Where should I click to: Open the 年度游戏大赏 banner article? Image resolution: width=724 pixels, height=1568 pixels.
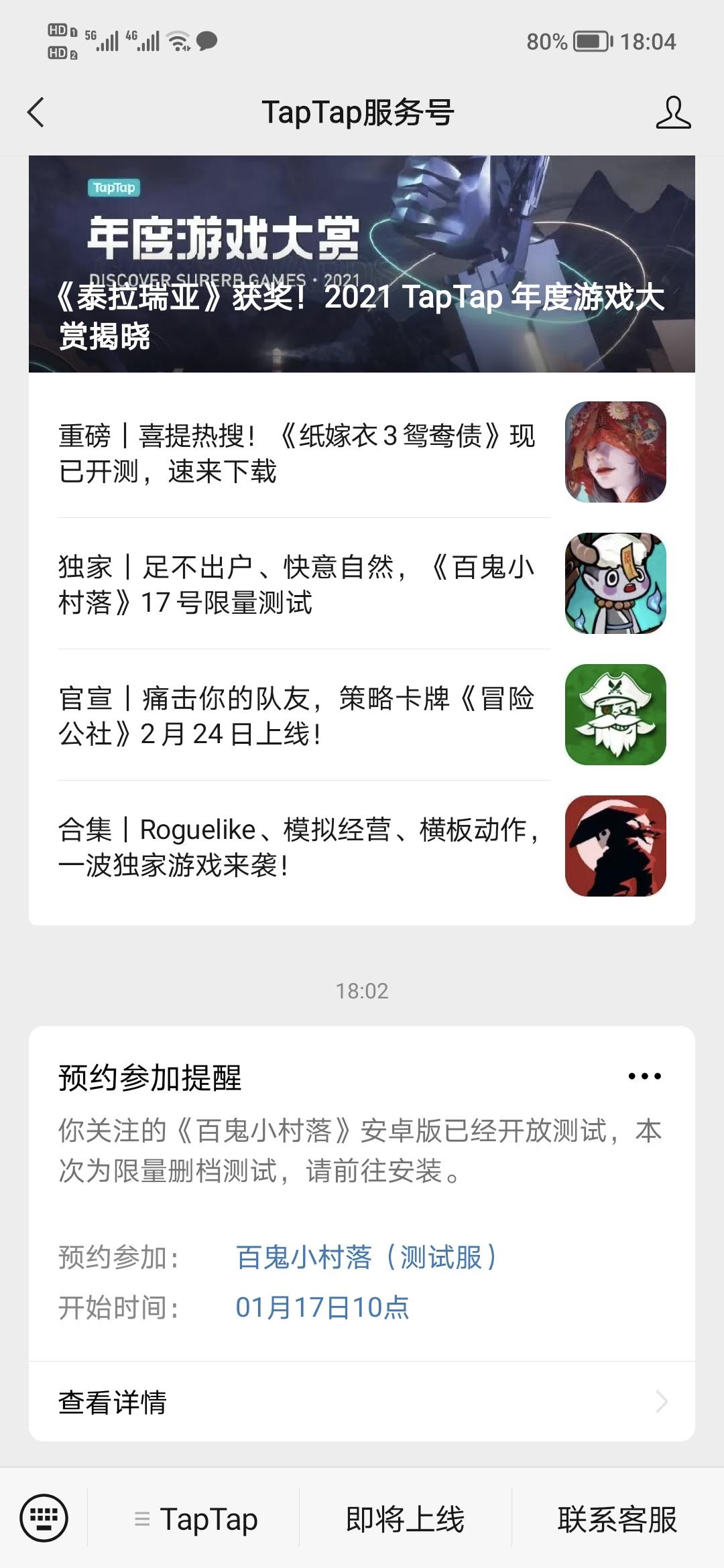[x=362, y=264]
